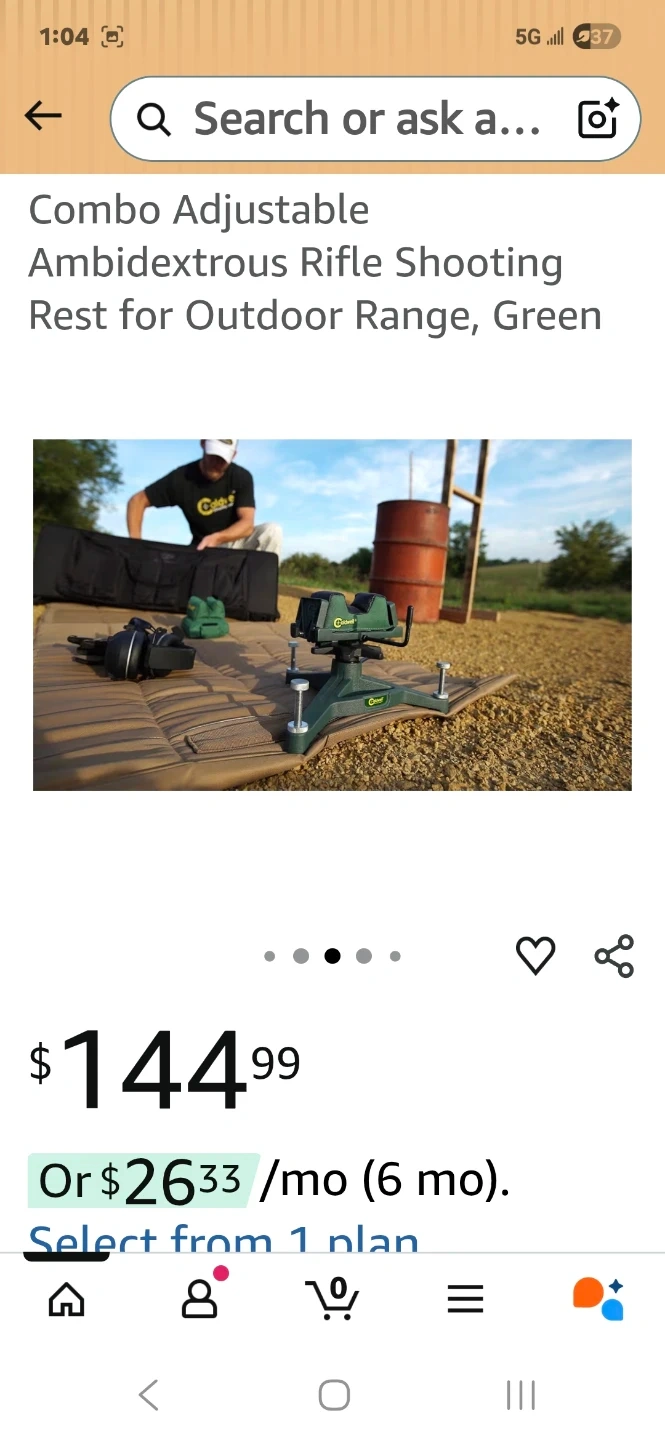Go to the Amazon home tab
Viewport: 665px width, 1440px height.
point(67,1298)
